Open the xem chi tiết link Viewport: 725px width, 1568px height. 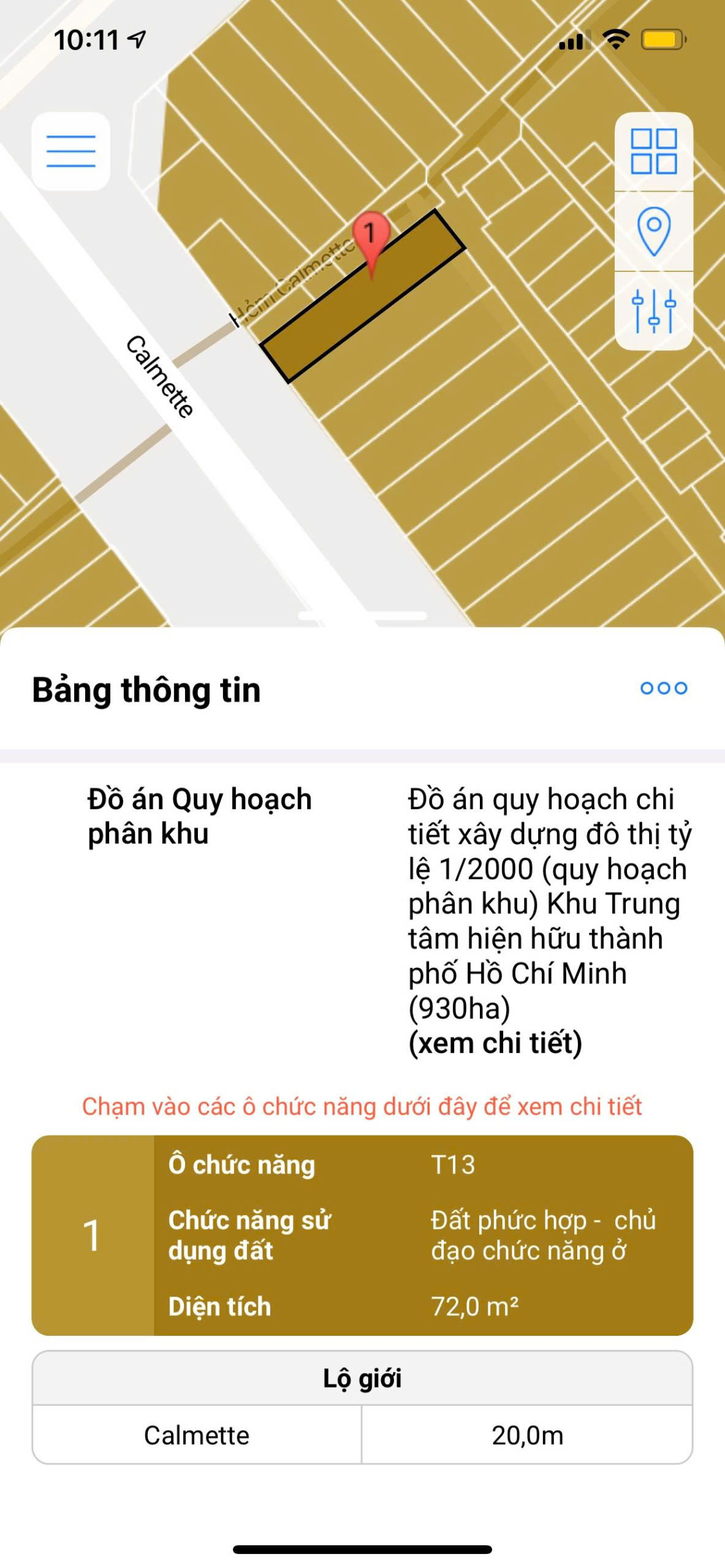click(495, 1042)
